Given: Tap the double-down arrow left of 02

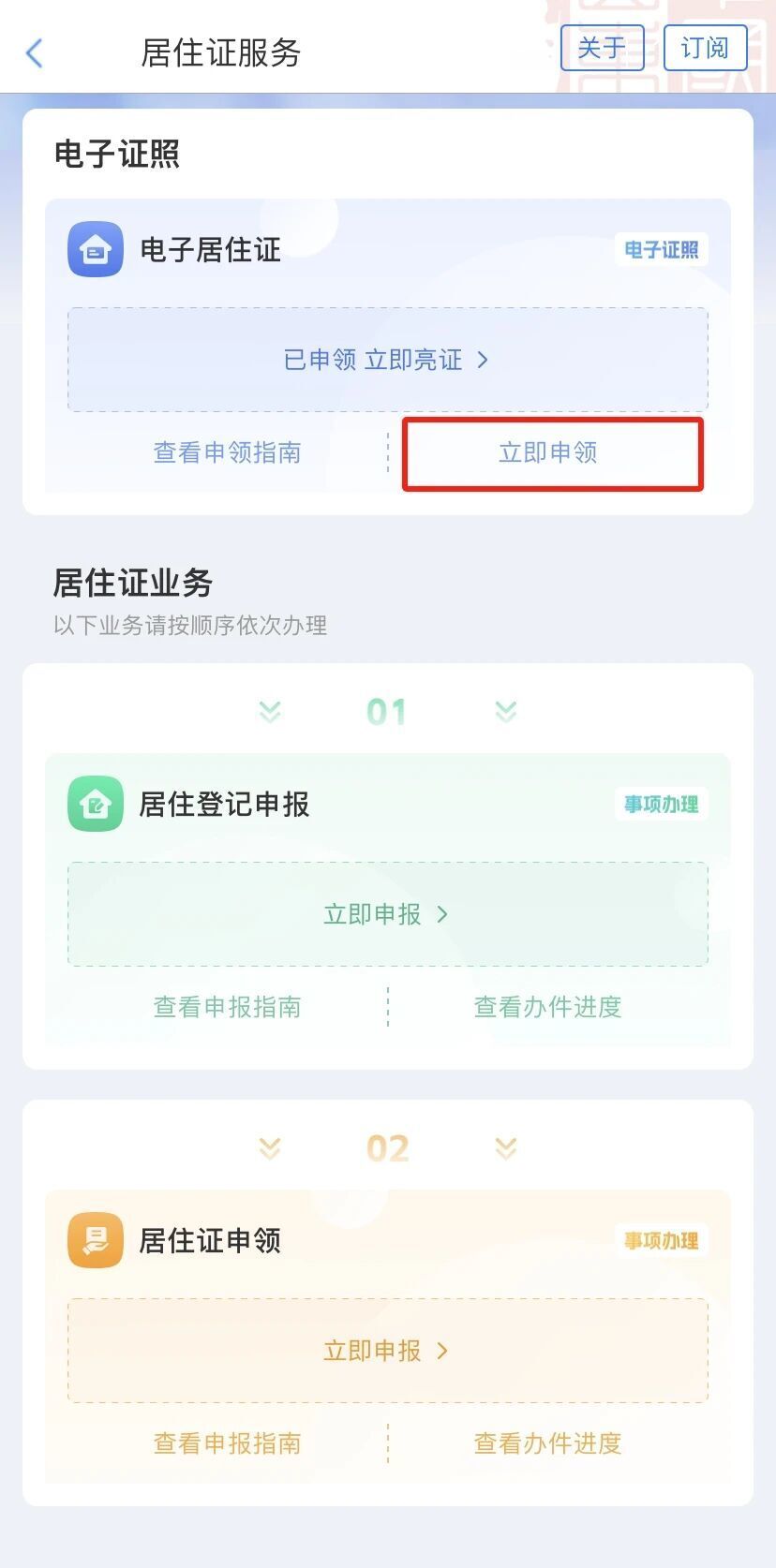Looking at the screenshot, I should 269,1146.
